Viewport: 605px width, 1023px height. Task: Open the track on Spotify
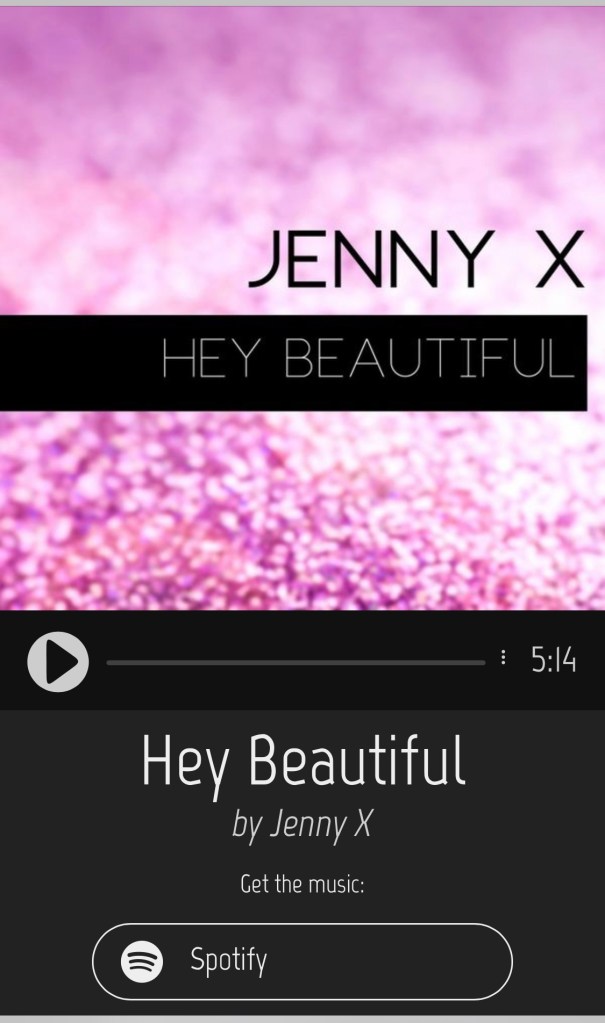point(302,962)
